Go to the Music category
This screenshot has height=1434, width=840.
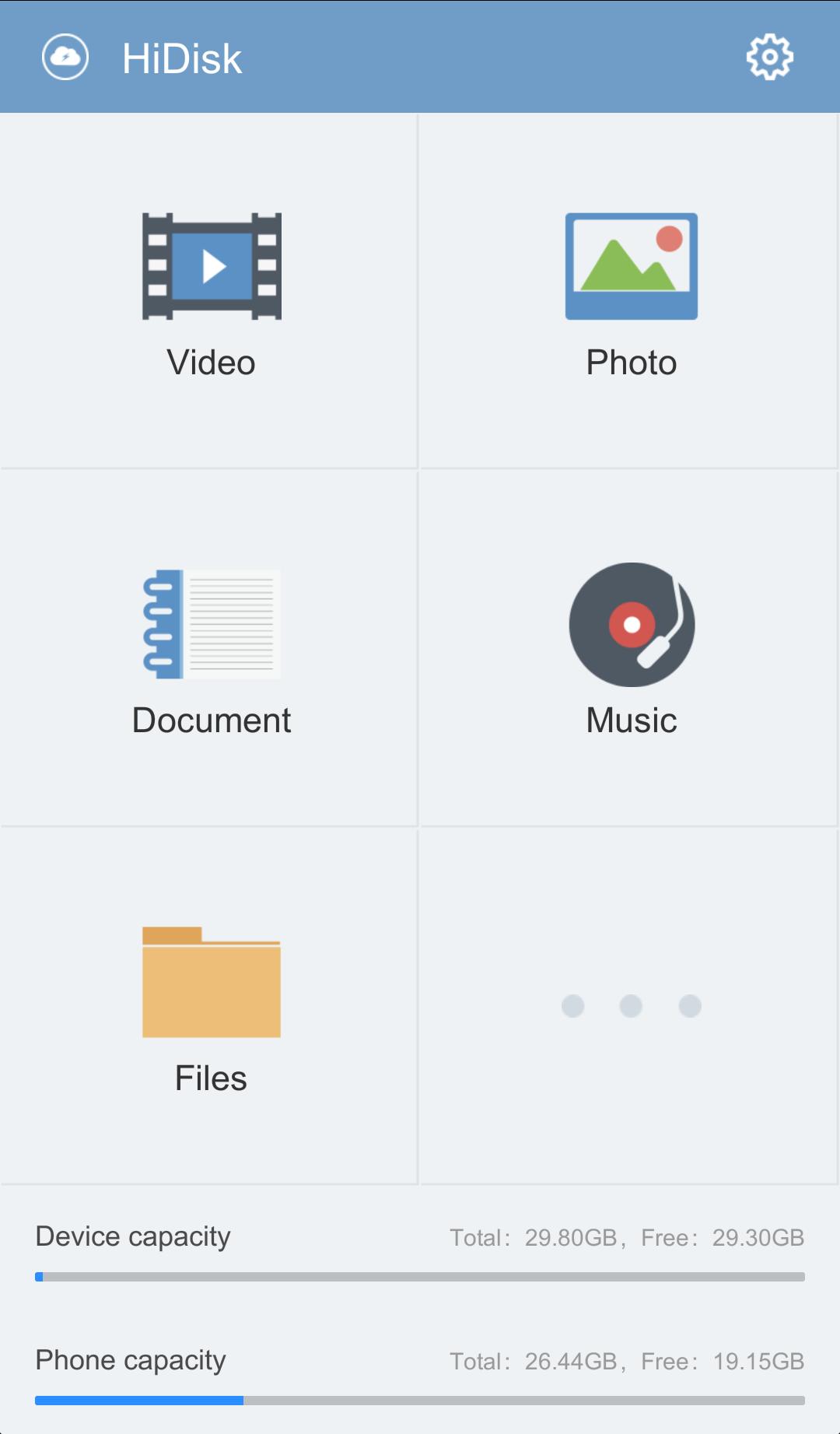(631, 649)
